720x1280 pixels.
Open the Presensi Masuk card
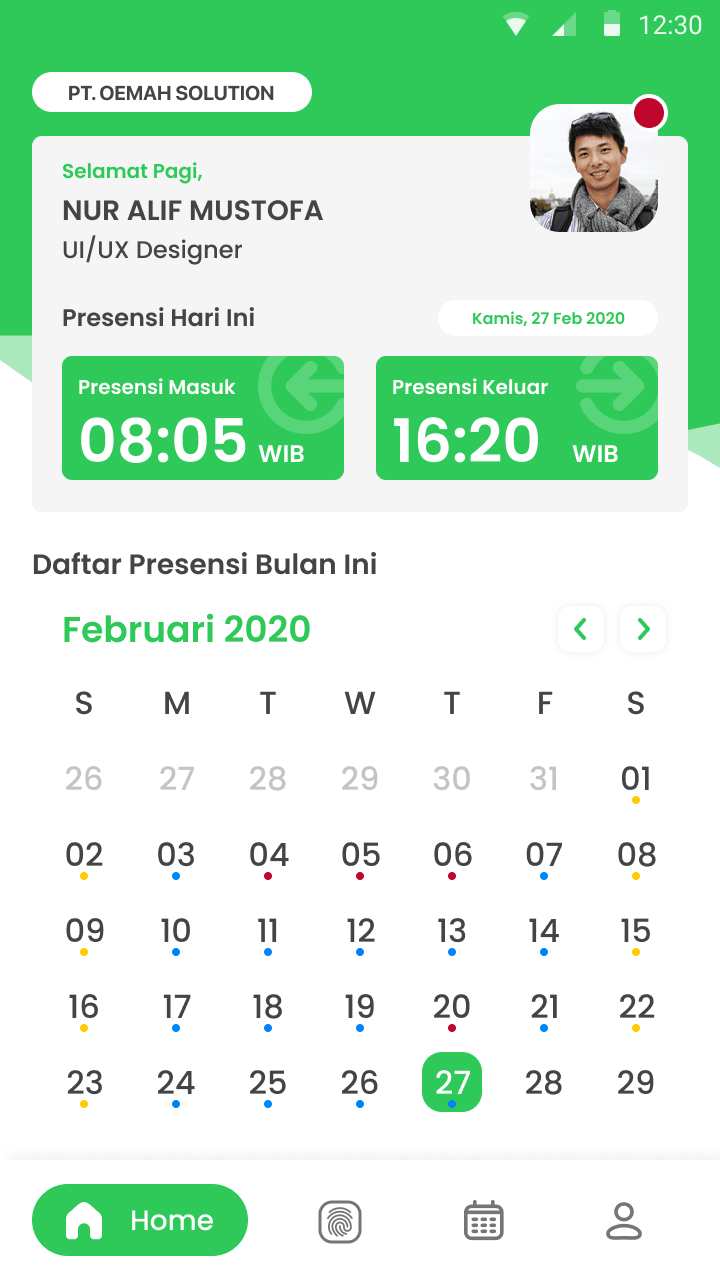pyautogui.click(x=203, y=418)
